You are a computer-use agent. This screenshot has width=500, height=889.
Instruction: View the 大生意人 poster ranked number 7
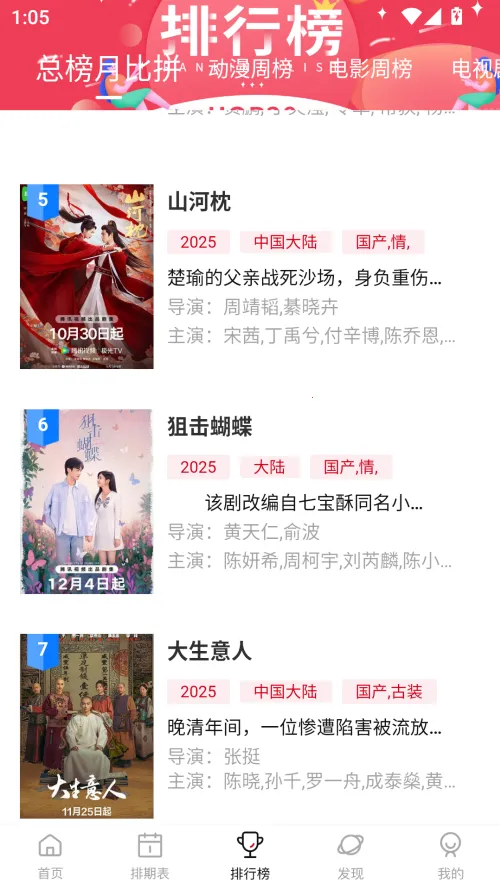tap(87, 726)
